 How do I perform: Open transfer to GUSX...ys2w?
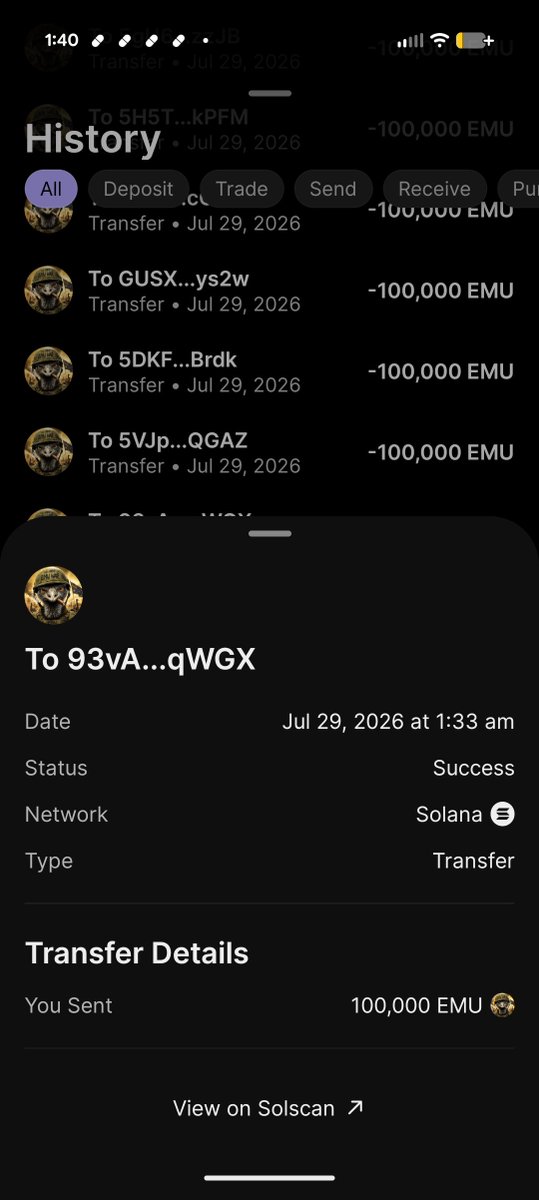[x=269, y=291]
